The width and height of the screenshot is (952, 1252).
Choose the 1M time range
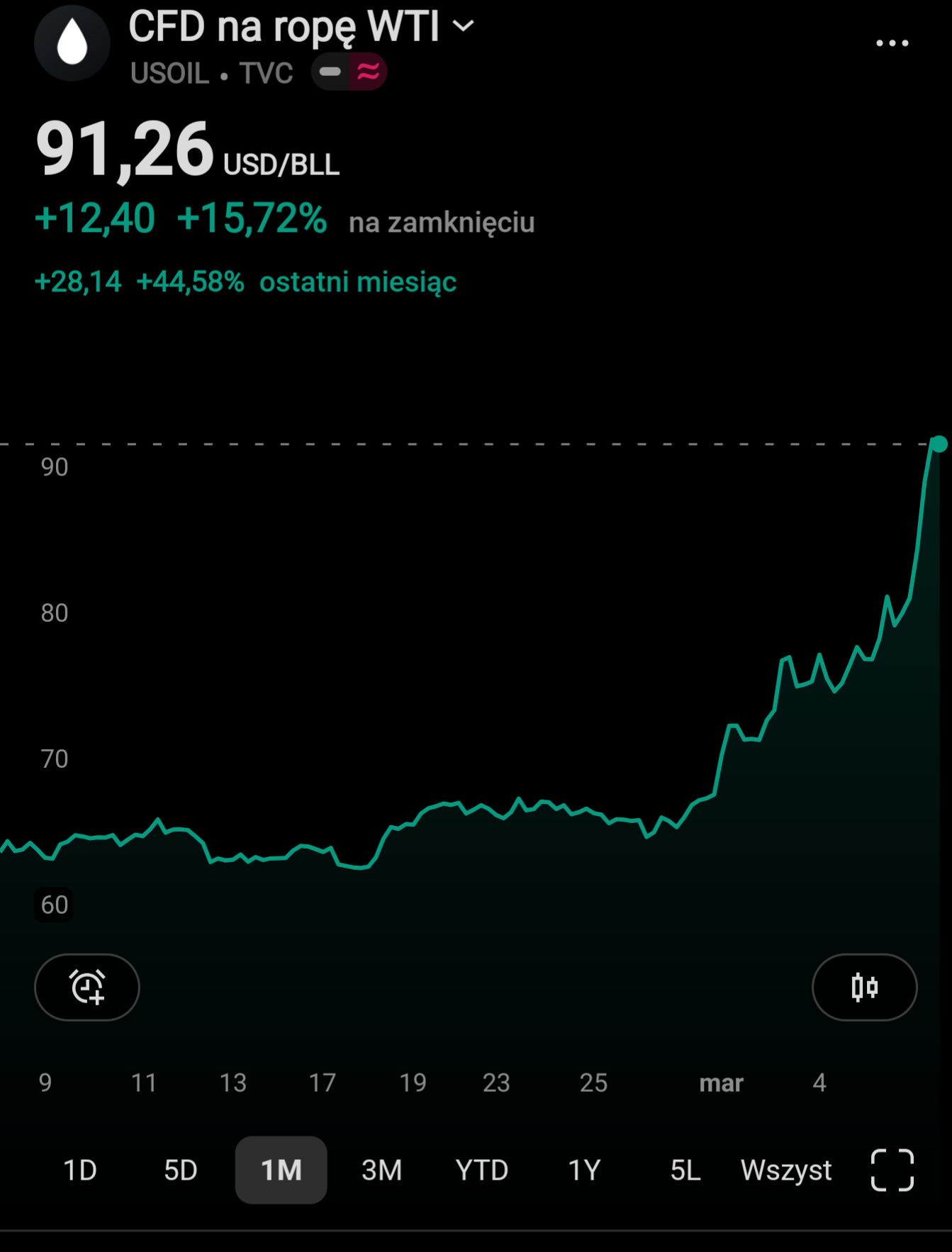pyautogui.click(x=281, y=1170)
